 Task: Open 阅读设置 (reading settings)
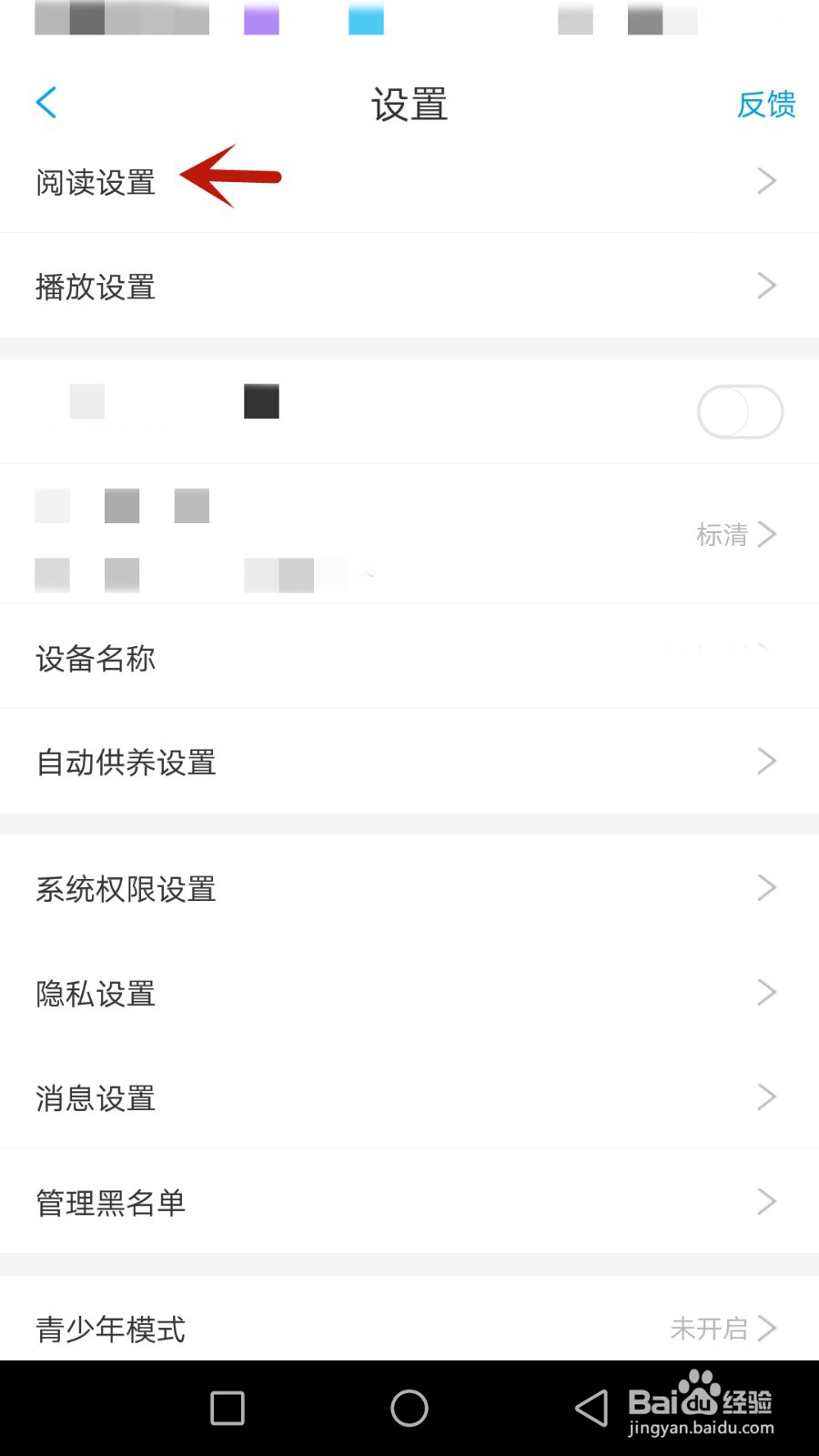pos(95,182)
